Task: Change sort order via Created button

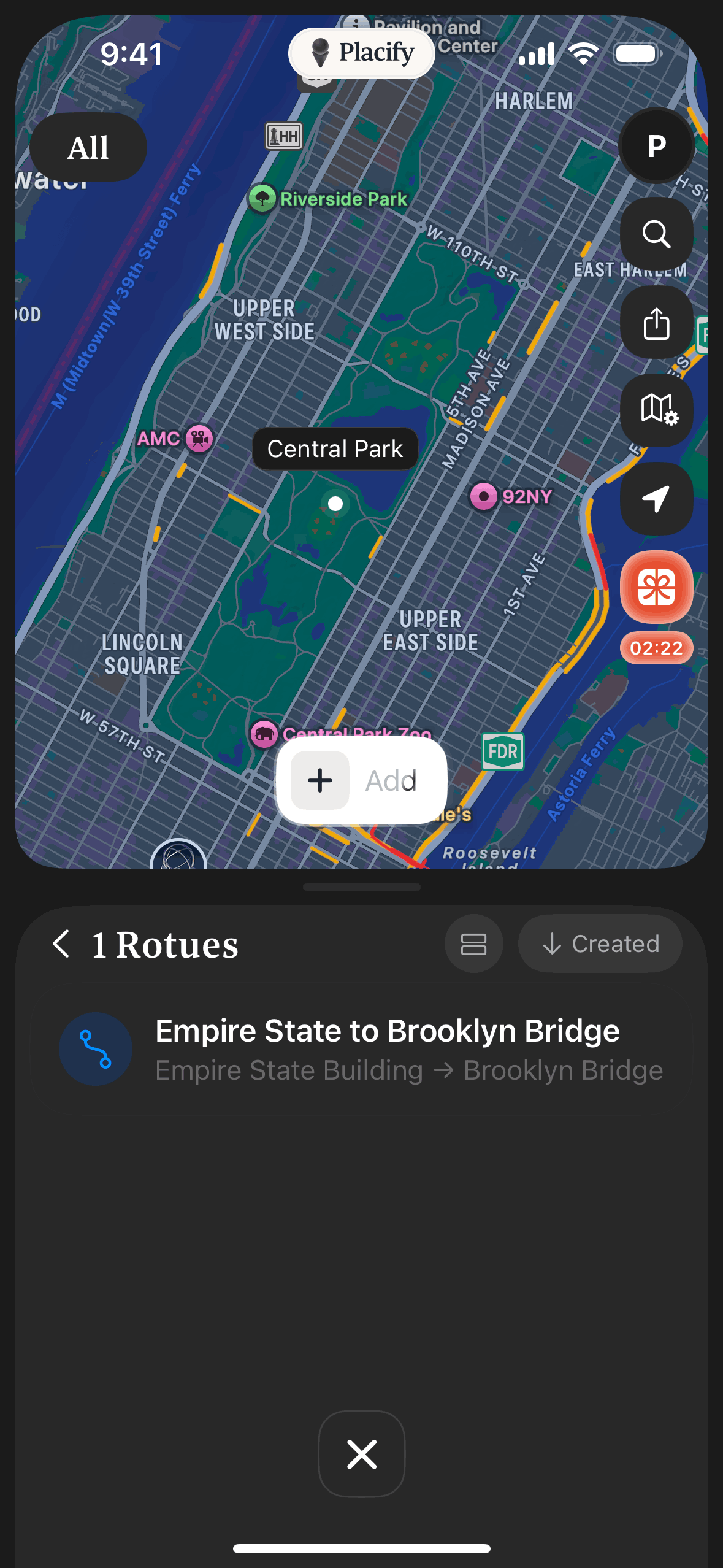Action: coord(600,943)
